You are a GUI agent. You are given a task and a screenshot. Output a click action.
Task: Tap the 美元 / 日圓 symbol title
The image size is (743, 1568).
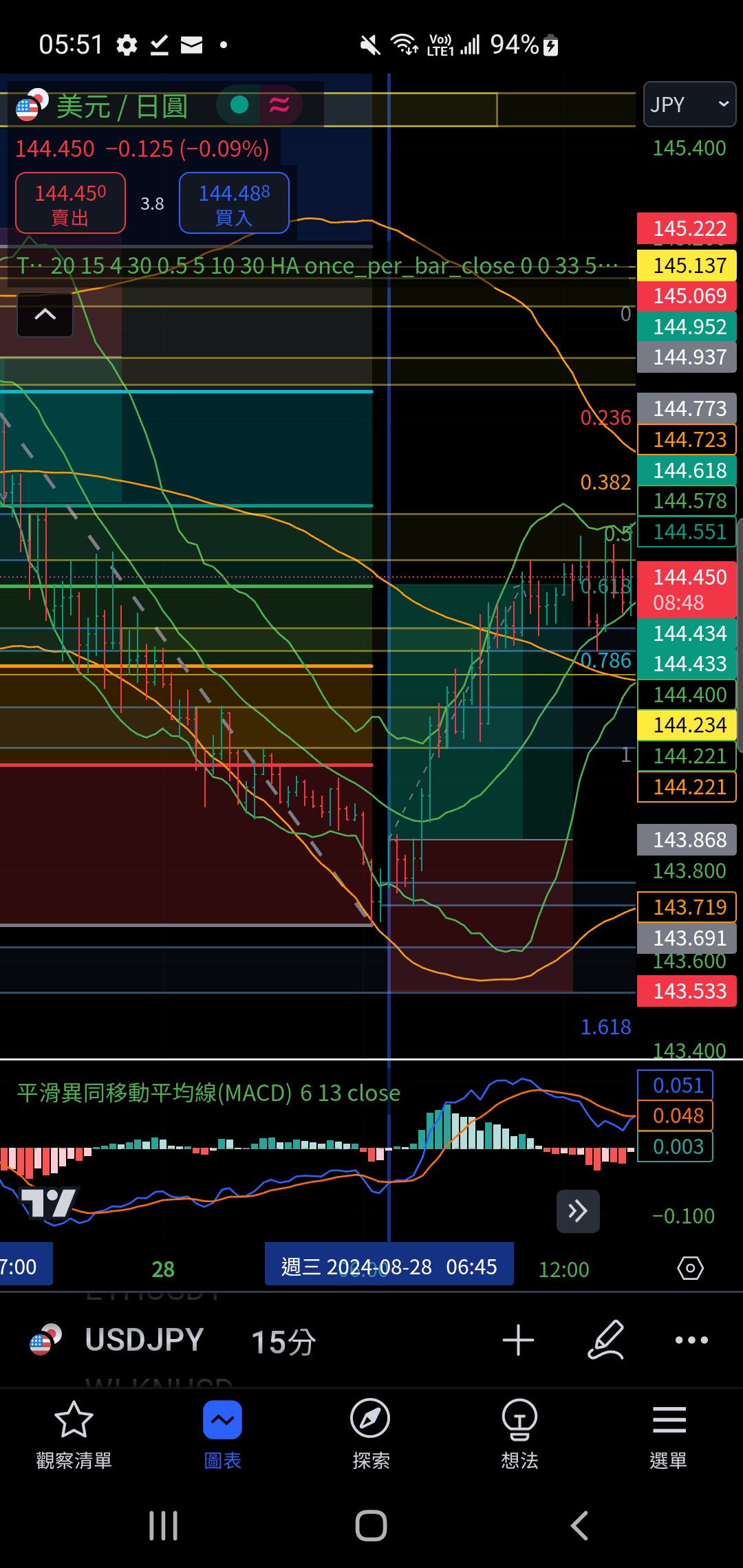pos(122,107)
